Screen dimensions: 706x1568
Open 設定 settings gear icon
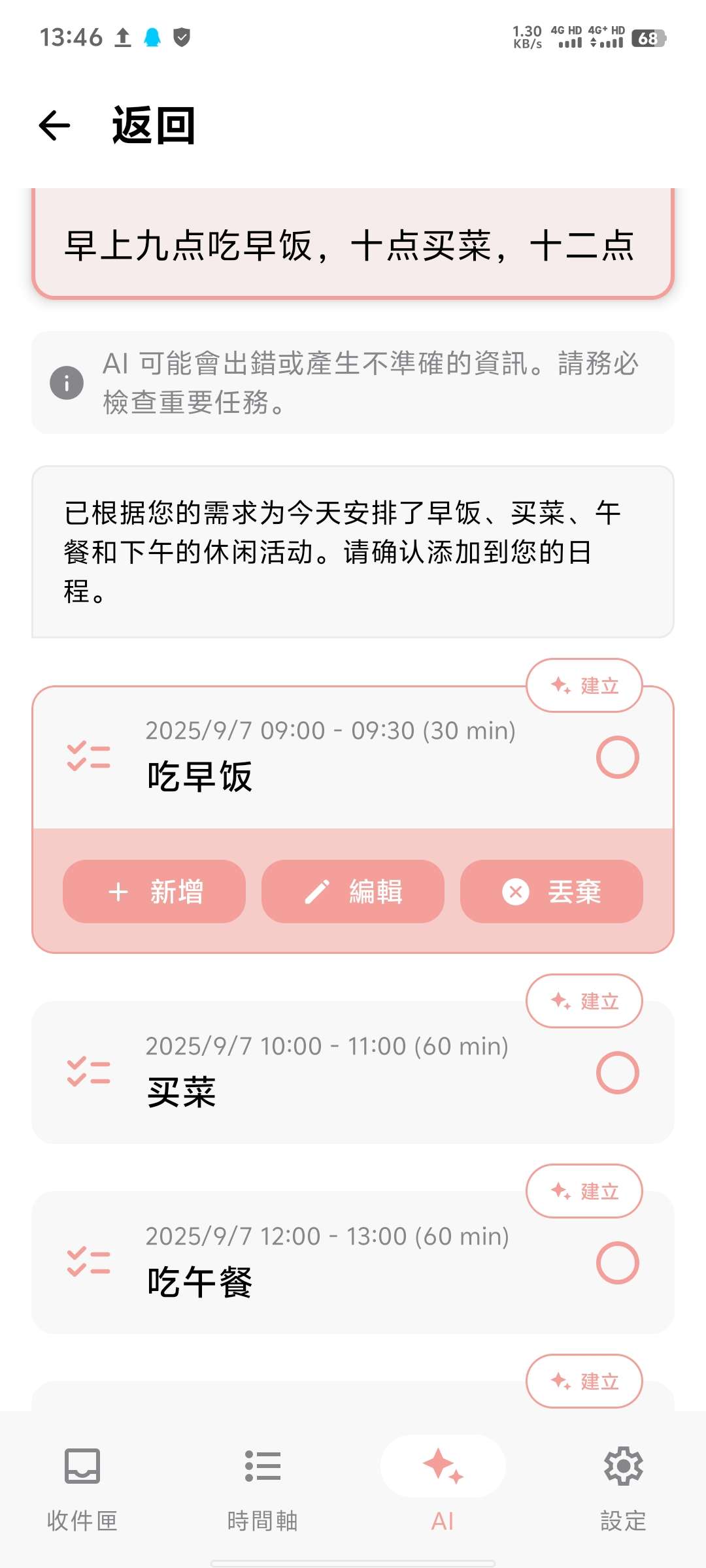click(x=624, y=1465)
